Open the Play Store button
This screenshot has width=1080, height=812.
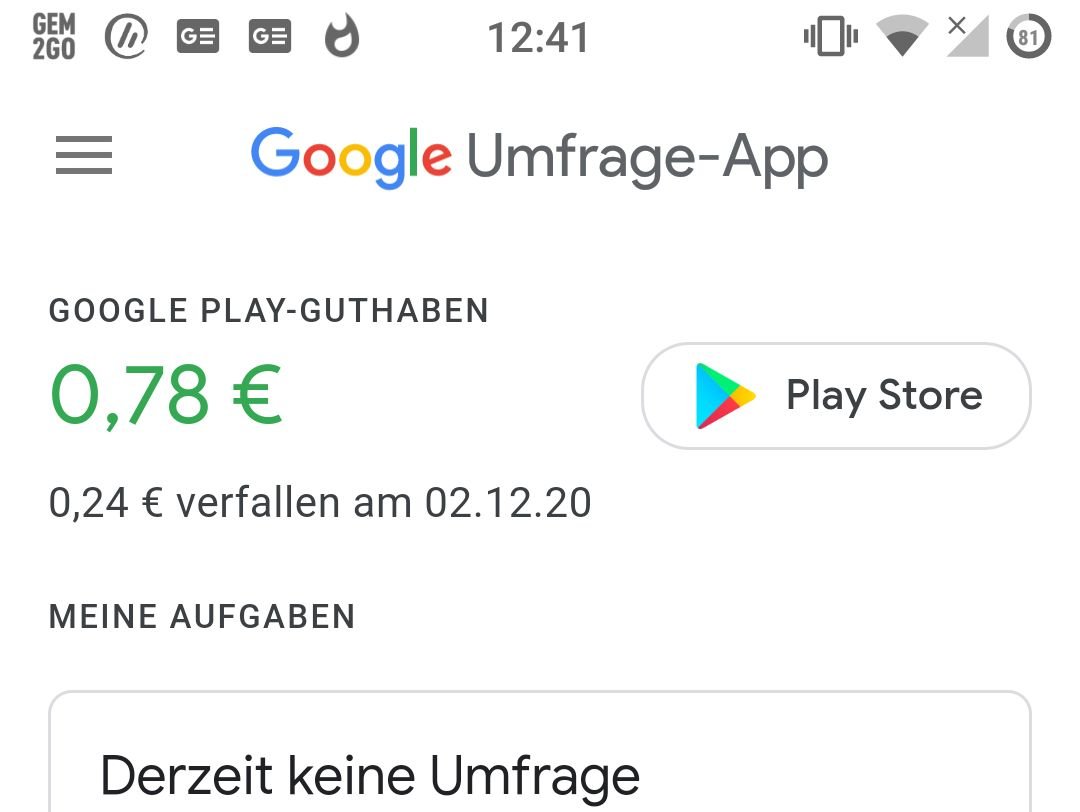pos(836,396)
